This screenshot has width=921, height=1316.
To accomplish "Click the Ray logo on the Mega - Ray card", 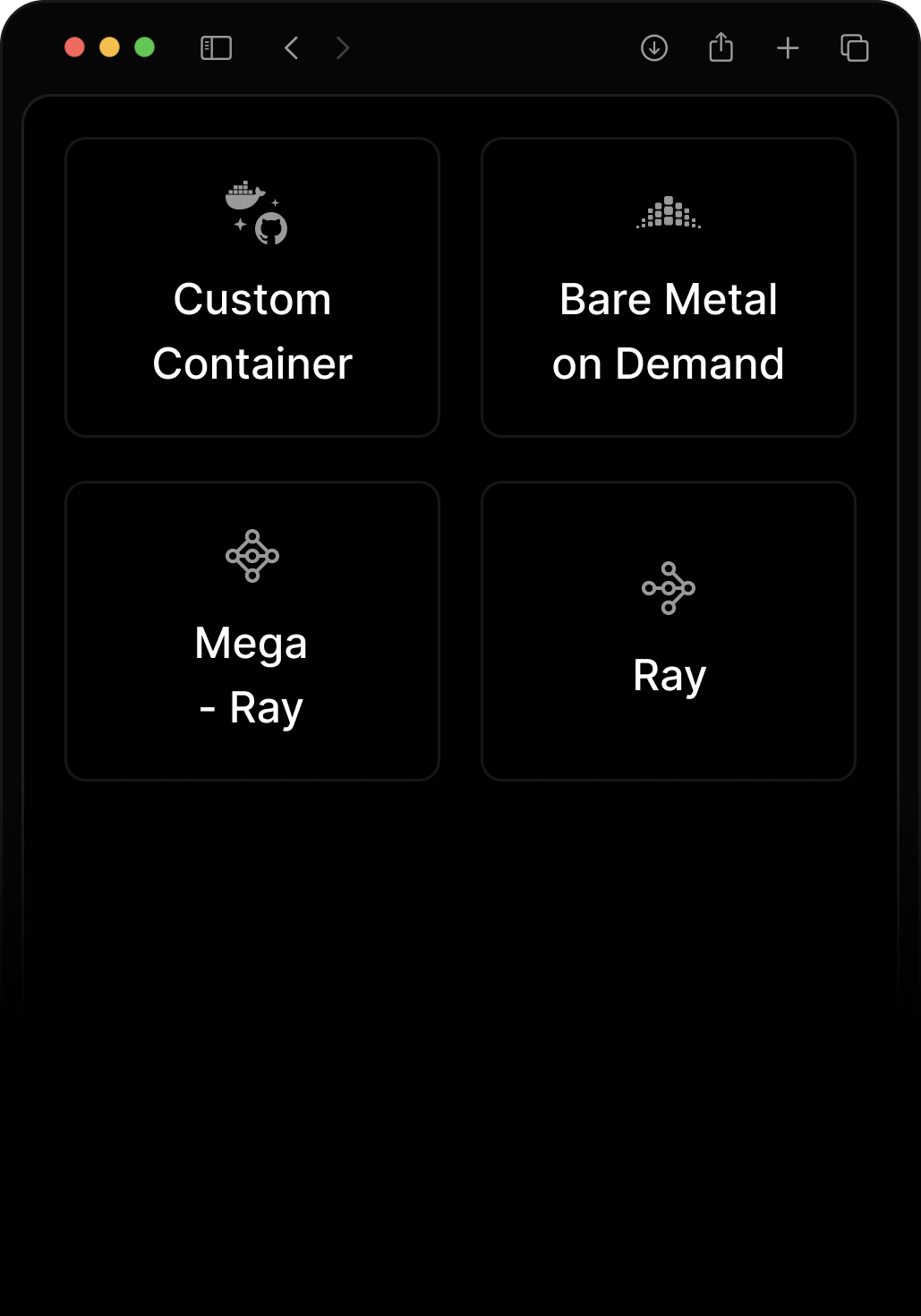I will coord(252,554).
